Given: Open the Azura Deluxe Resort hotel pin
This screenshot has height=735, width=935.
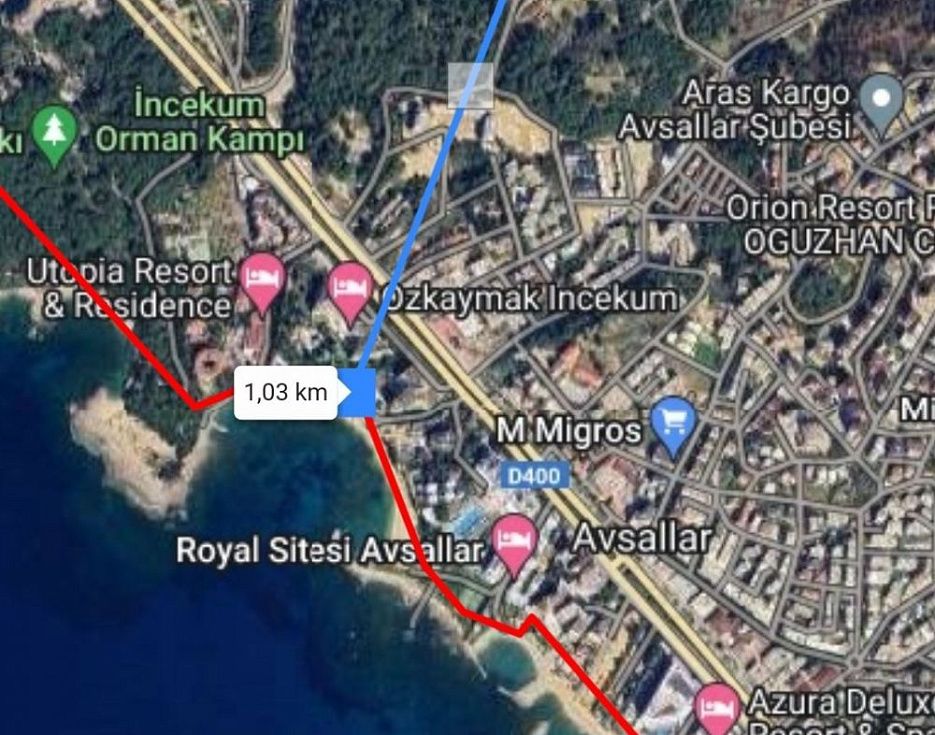Looking at the screenshot, I should pos(716,706).
